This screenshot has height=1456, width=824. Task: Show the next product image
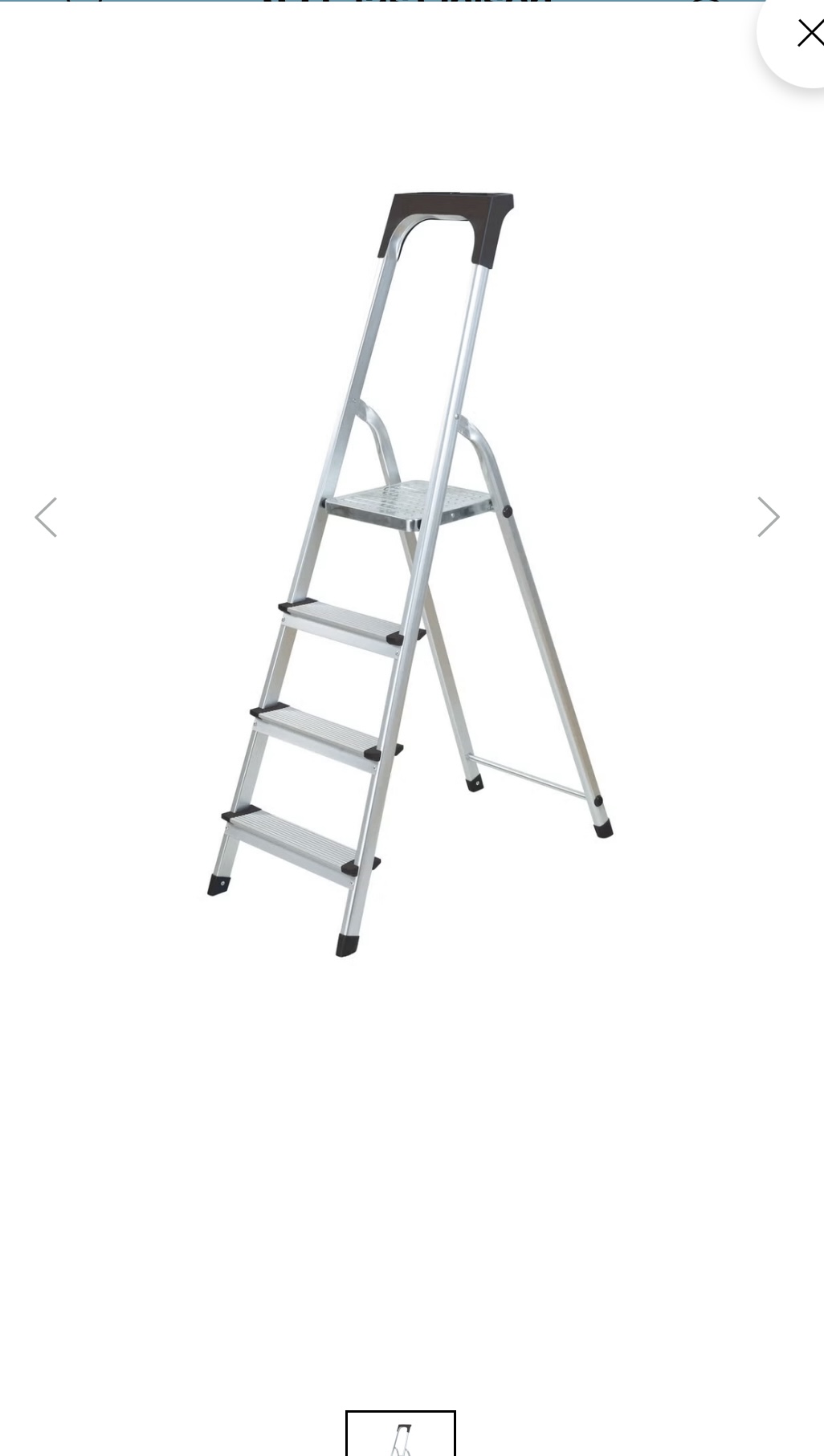coord(768,517)
